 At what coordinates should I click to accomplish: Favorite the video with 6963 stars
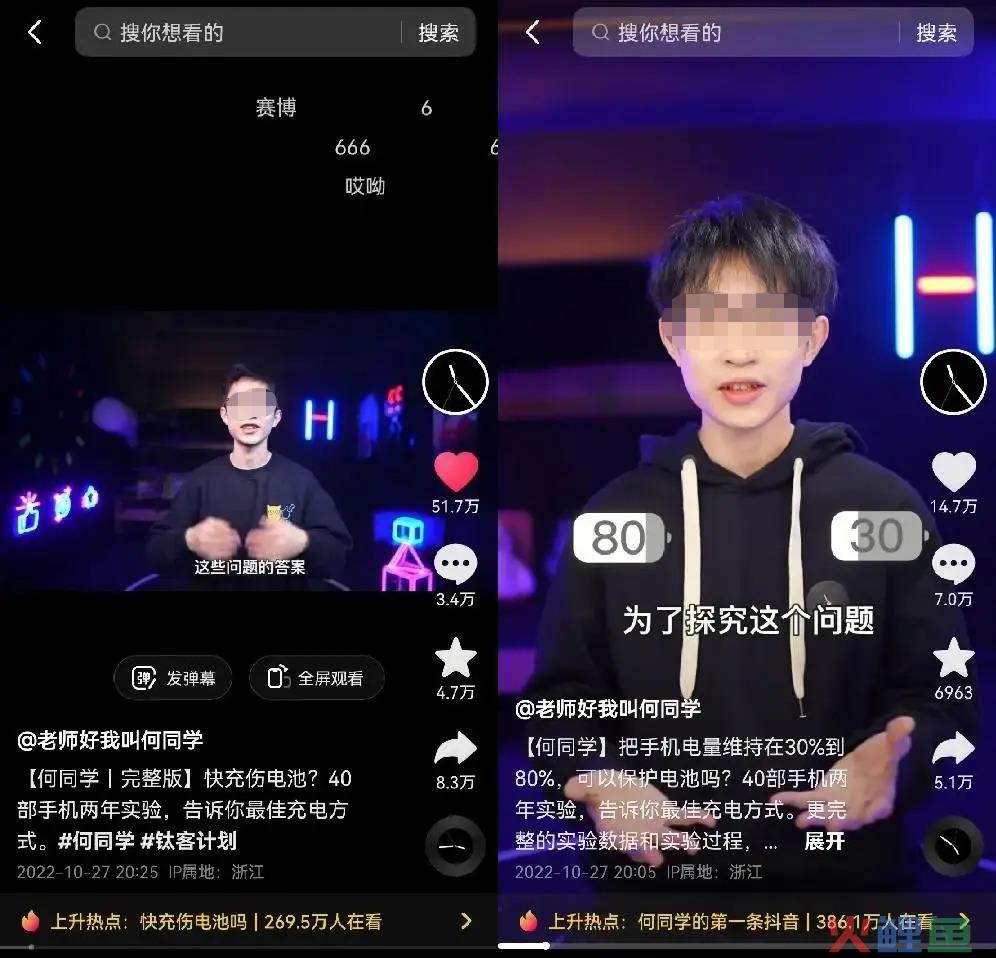click(953, 658)
